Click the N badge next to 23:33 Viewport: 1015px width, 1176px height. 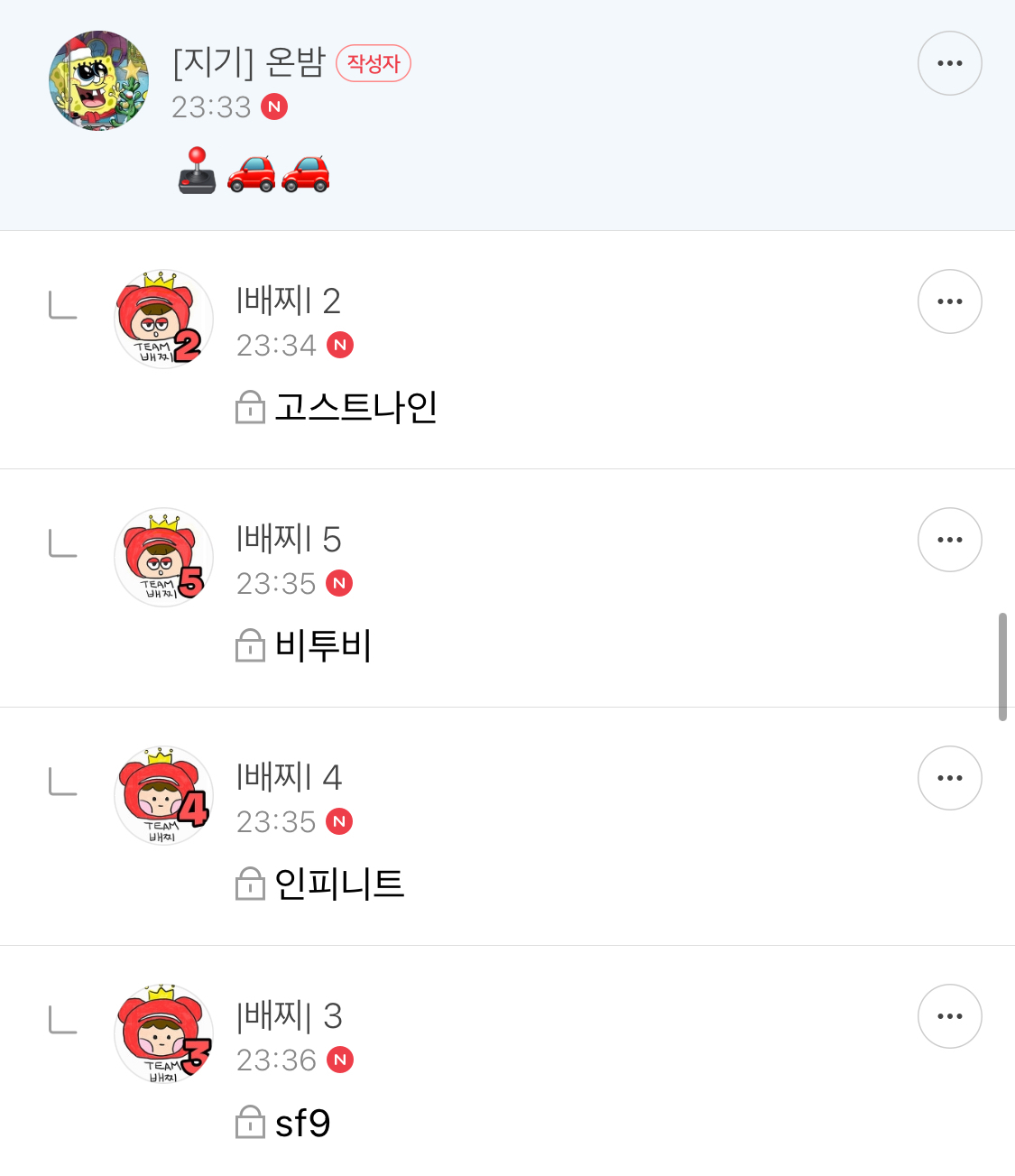click(x=275, y=106)
